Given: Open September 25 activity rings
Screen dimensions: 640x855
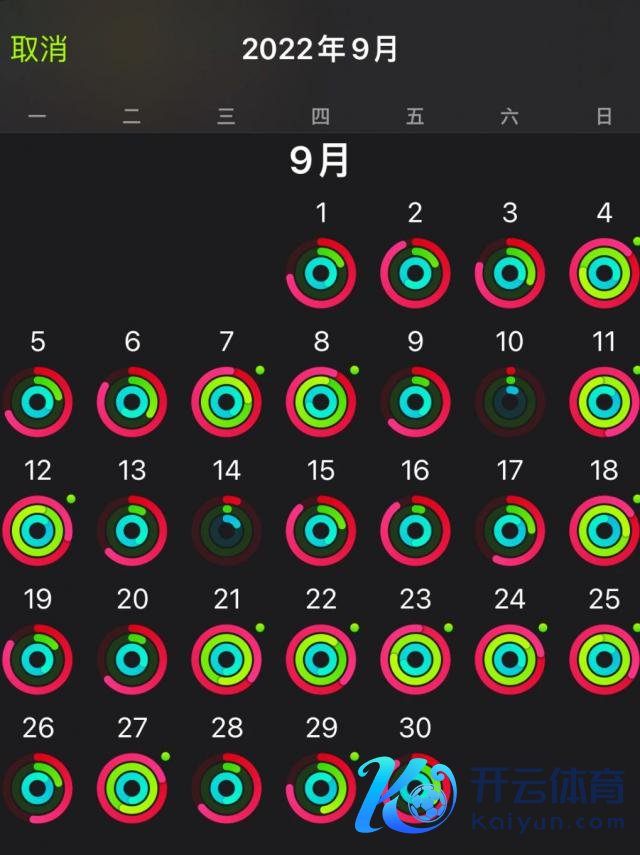Looking at the screenshot, I should 604,659.
